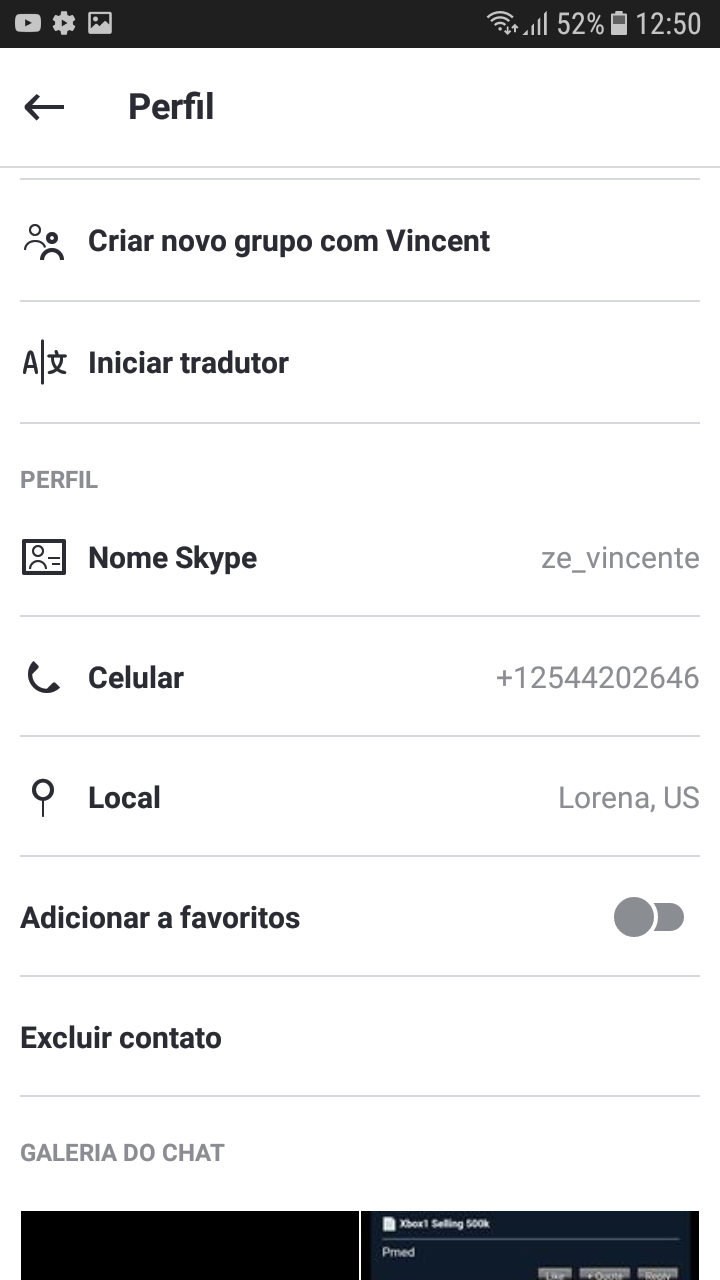Open the Nome Skype row
Viewport: 720px width, 1280px height.
tap(360, 557)
